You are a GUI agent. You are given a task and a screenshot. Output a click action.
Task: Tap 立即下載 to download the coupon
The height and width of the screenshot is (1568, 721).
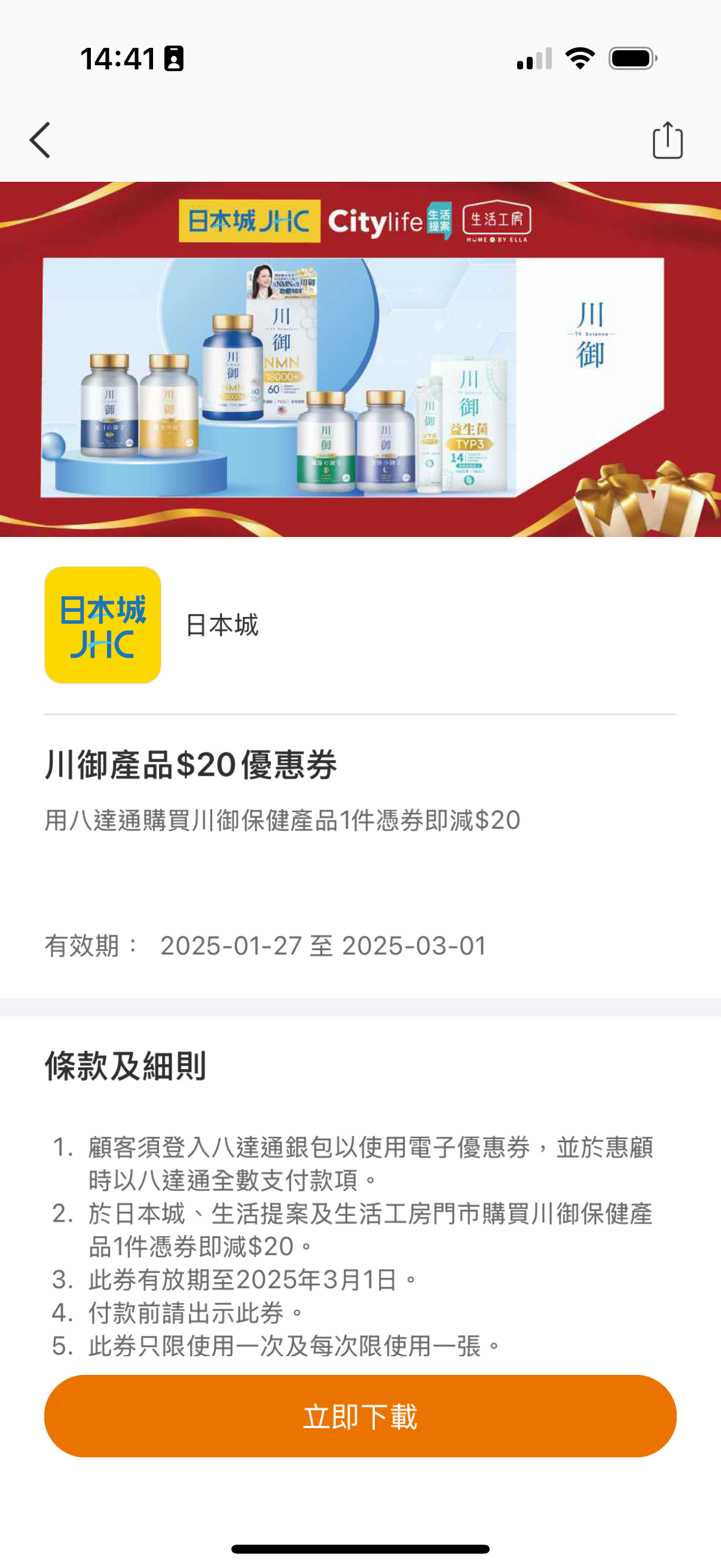pyautogui.click(x=360, y=1416)
